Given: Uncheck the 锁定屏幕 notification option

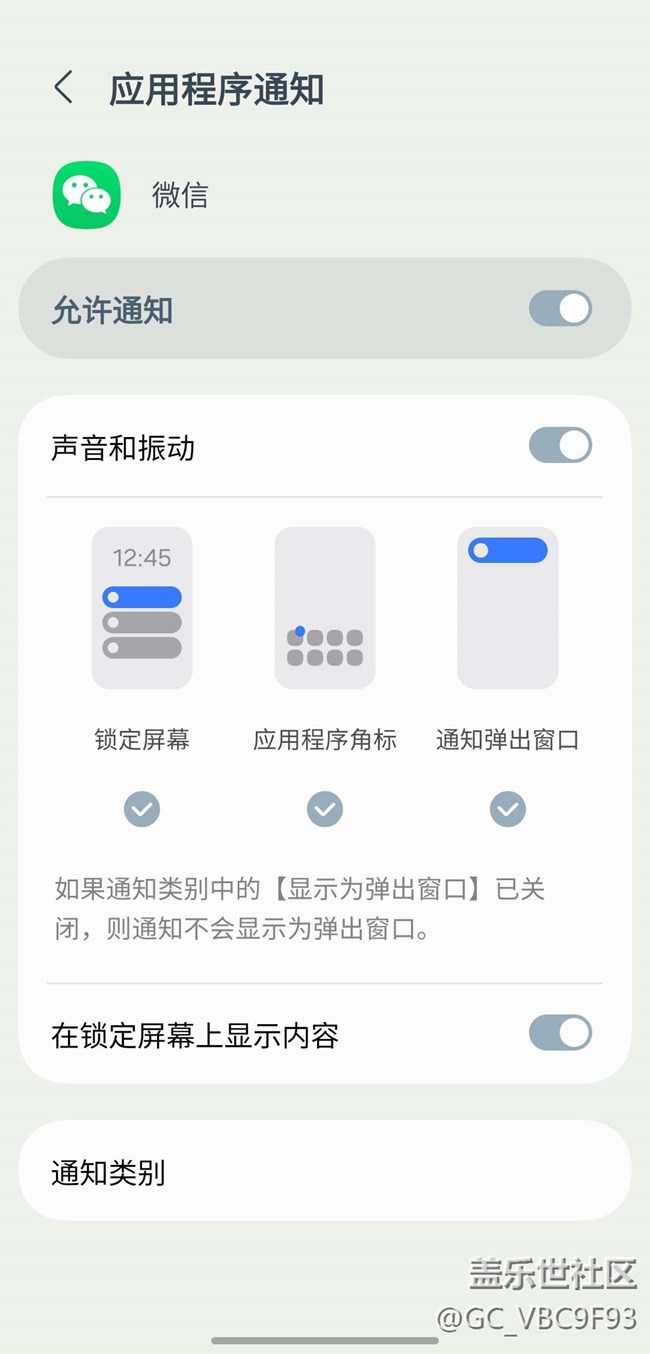Looking at the screenshot, I should point(142,808).
